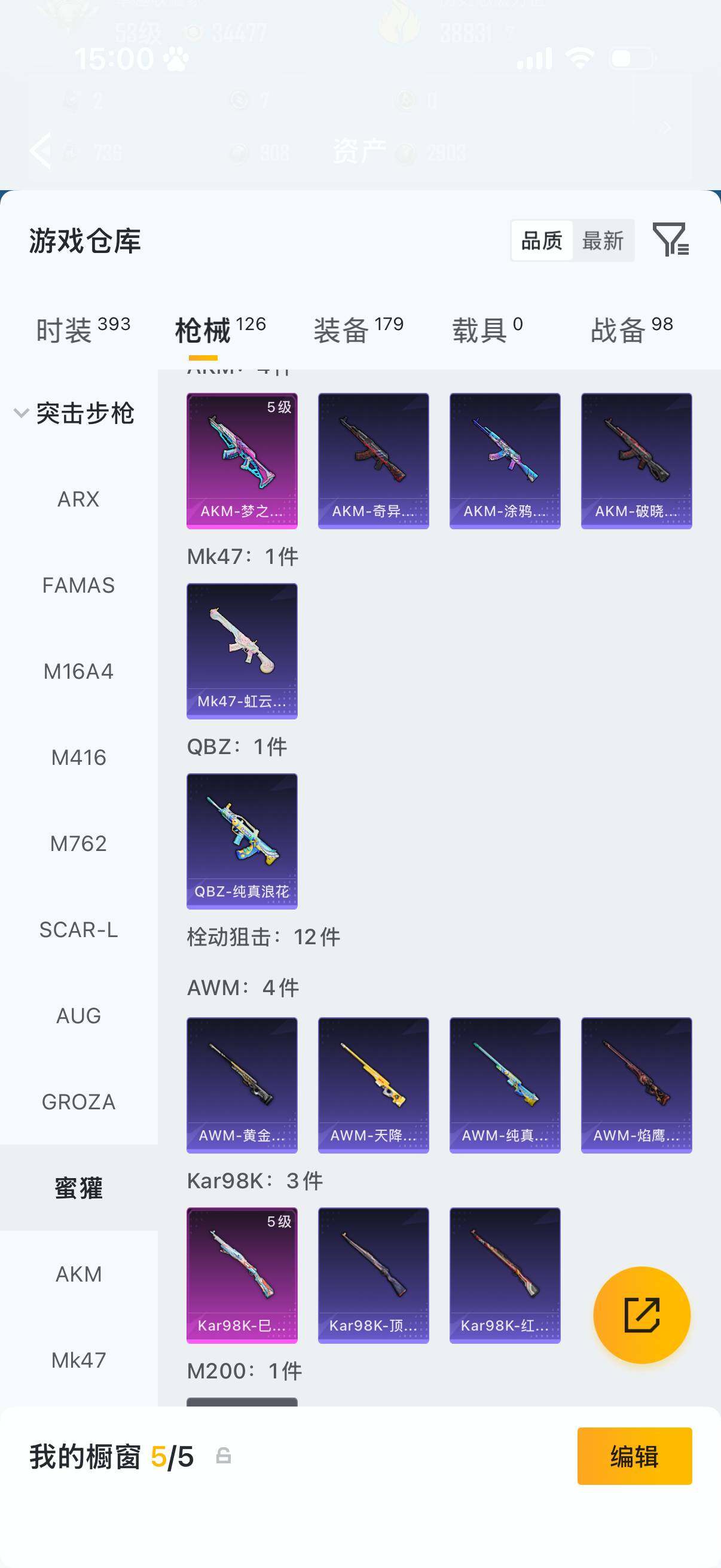Edit my showcase with 编辑
721x1568 pixels.
click(x=634, y=1456)
